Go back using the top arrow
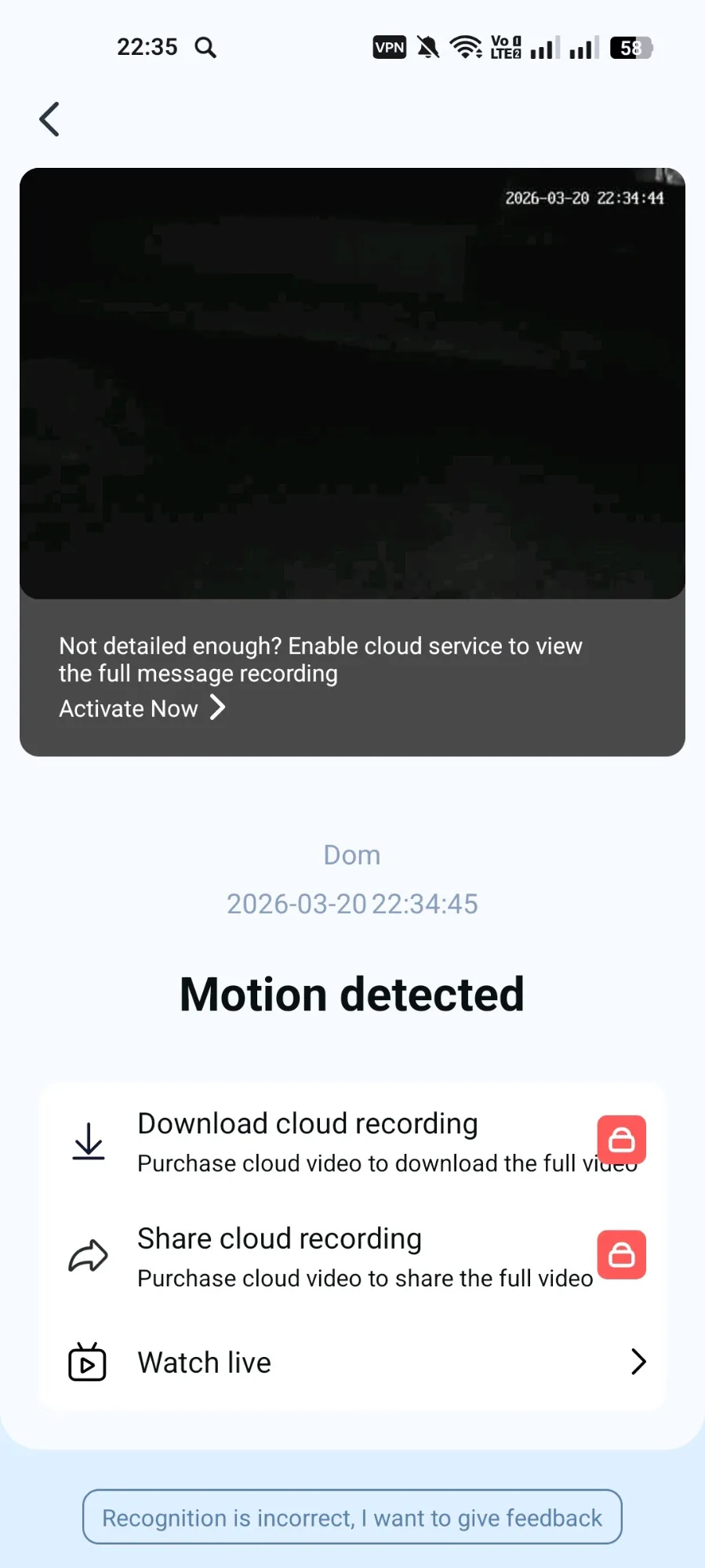 tap(49, 119)
